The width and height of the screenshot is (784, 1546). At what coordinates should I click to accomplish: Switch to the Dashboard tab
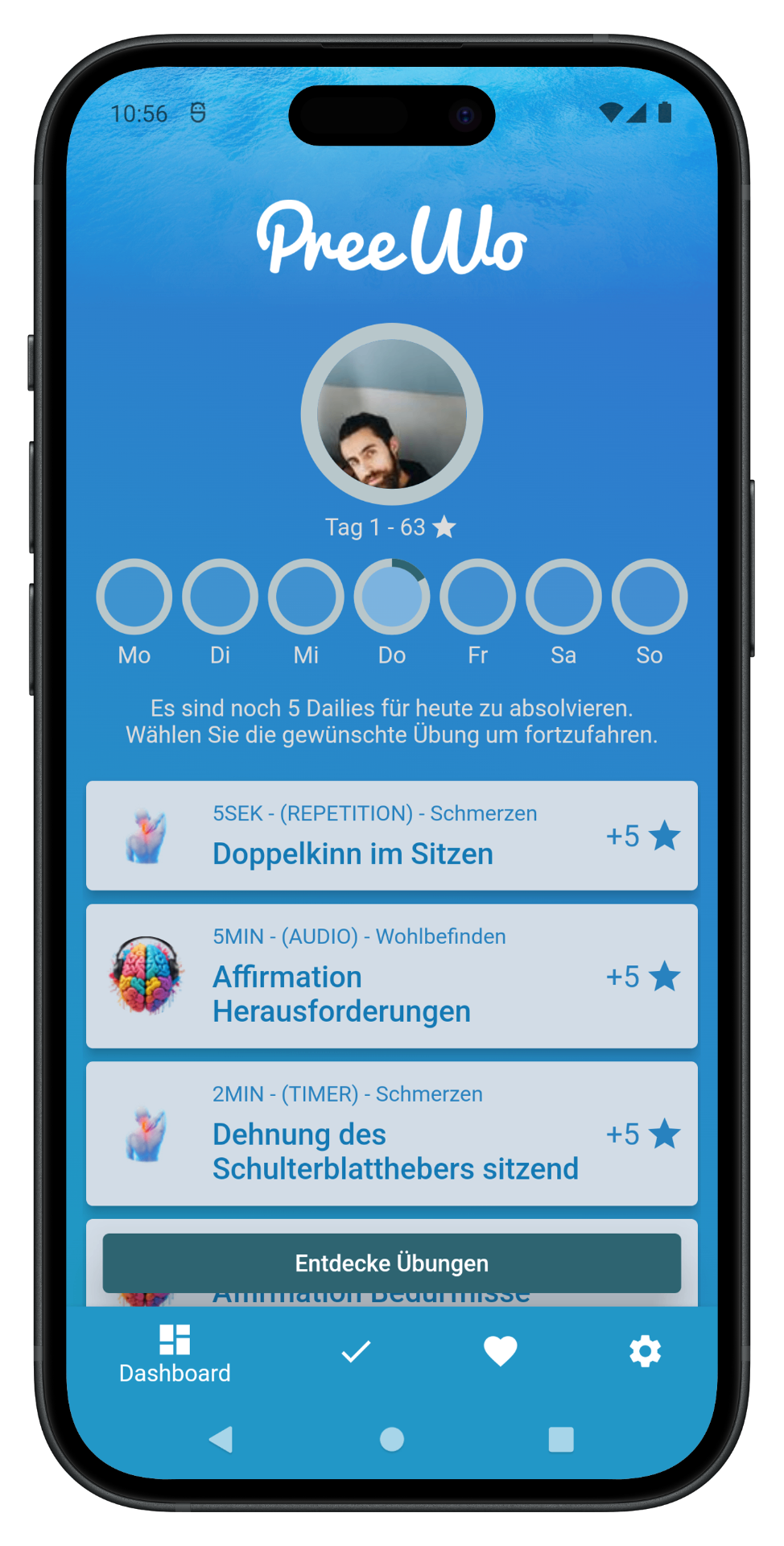tap(175, 1353)
